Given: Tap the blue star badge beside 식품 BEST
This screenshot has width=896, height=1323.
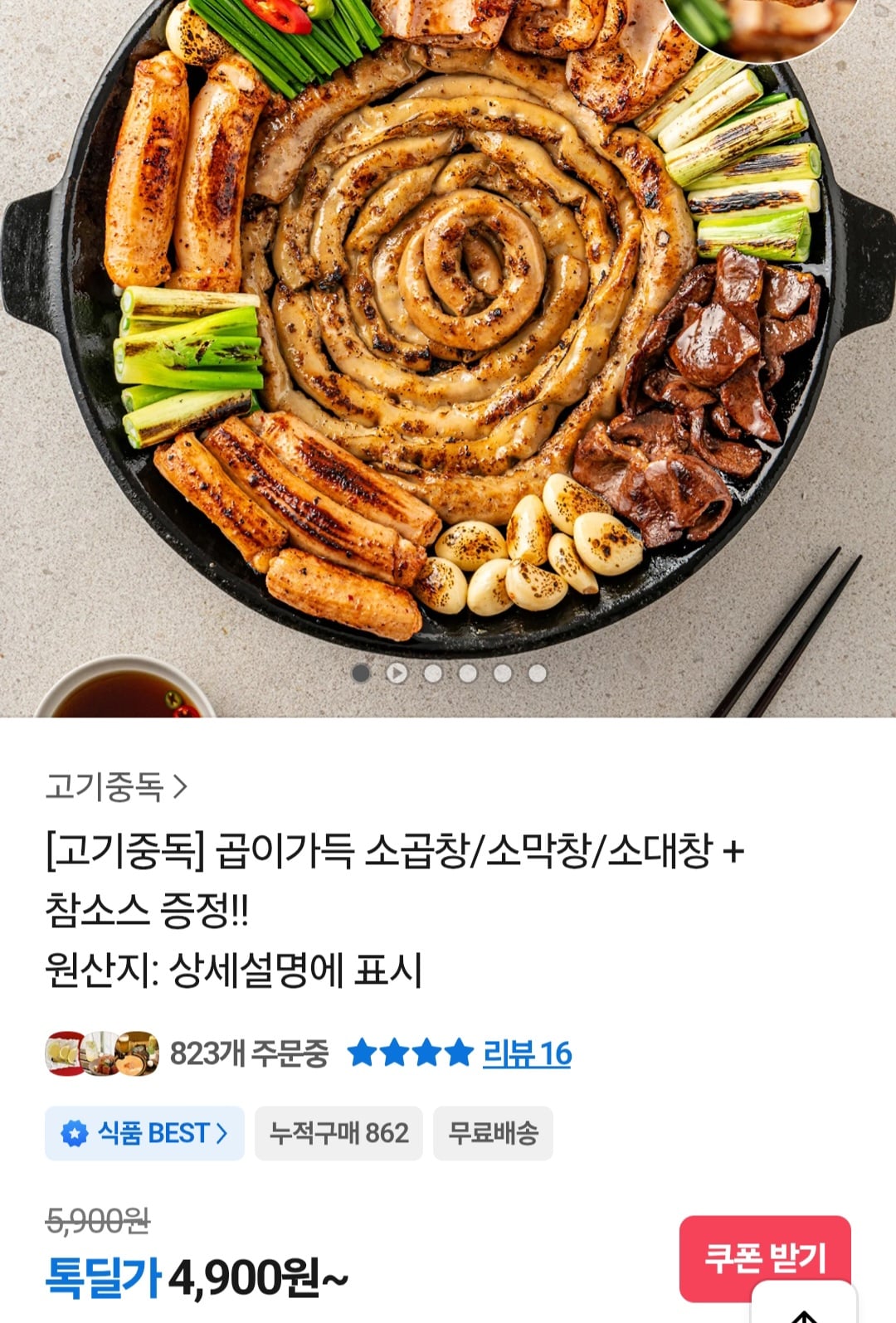Looking at the screenshot, I should (75, 1133).
